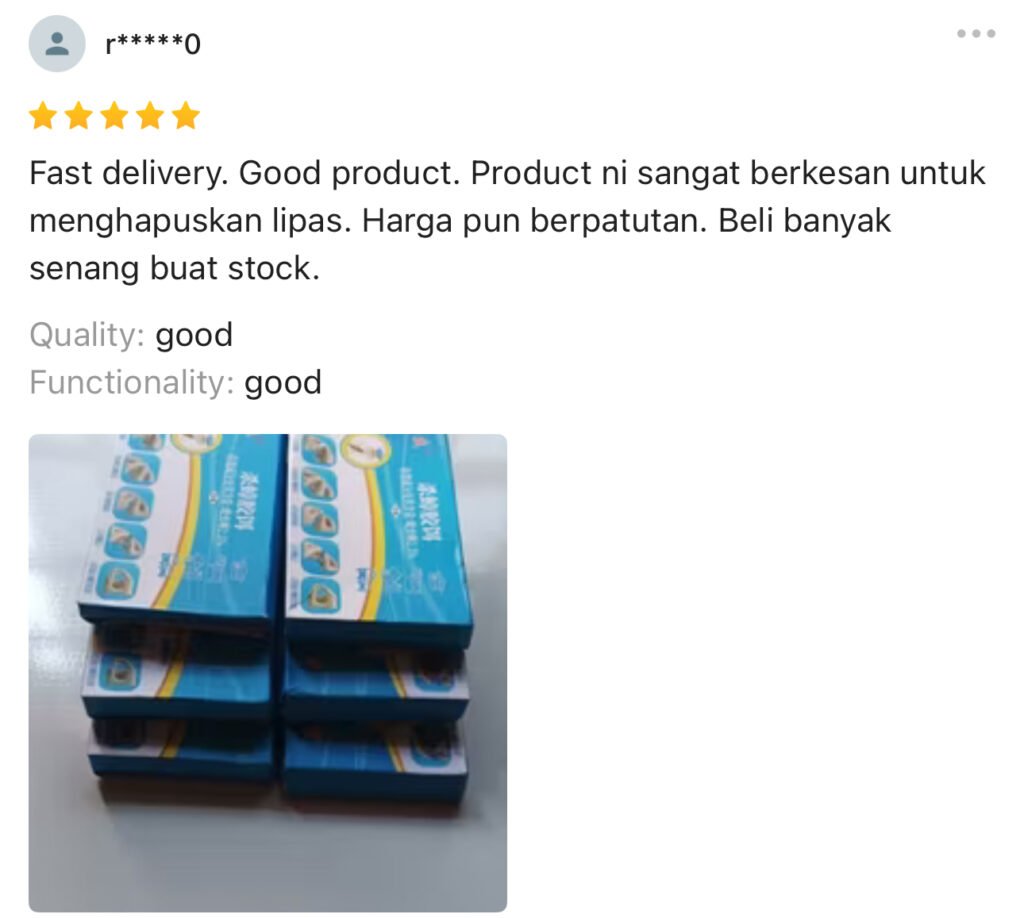Open the review photo of blue boxes
This screenshot has height=918, width=1024.
[x=267, y=672]
